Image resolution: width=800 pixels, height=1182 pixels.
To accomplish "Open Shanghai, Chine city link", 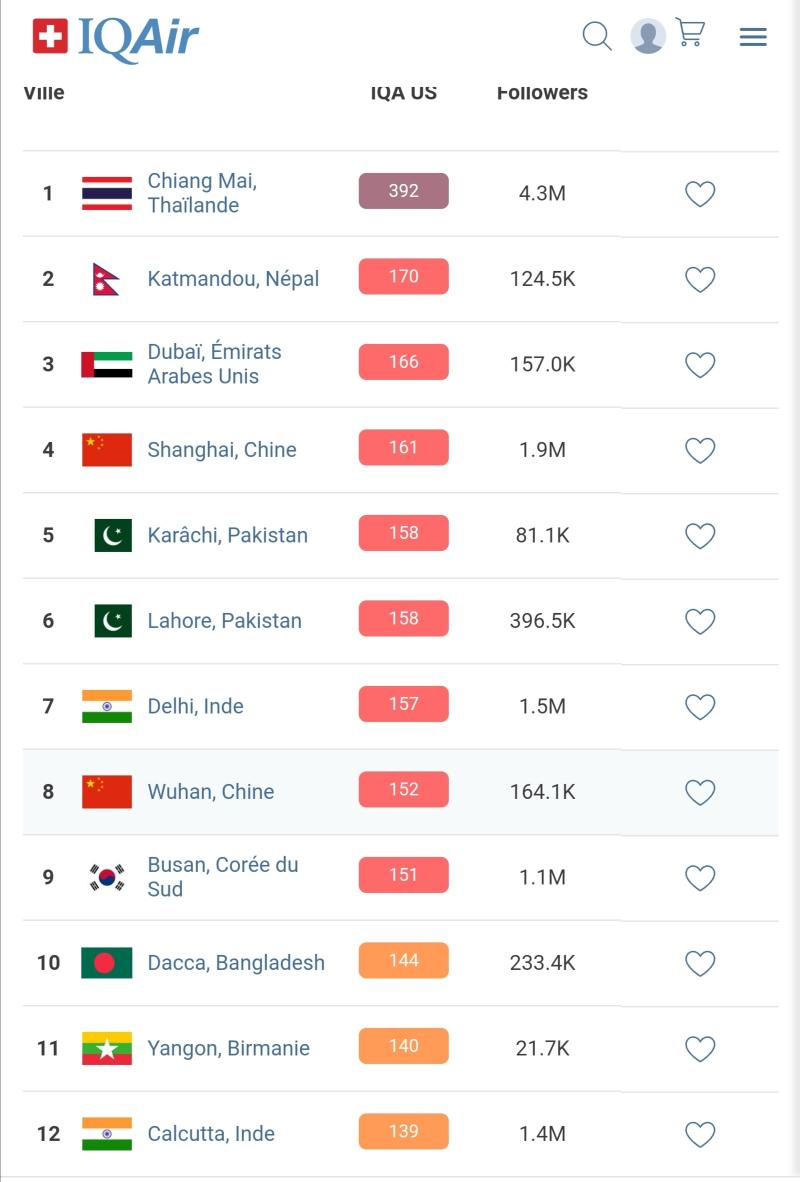I will point(222,450).
